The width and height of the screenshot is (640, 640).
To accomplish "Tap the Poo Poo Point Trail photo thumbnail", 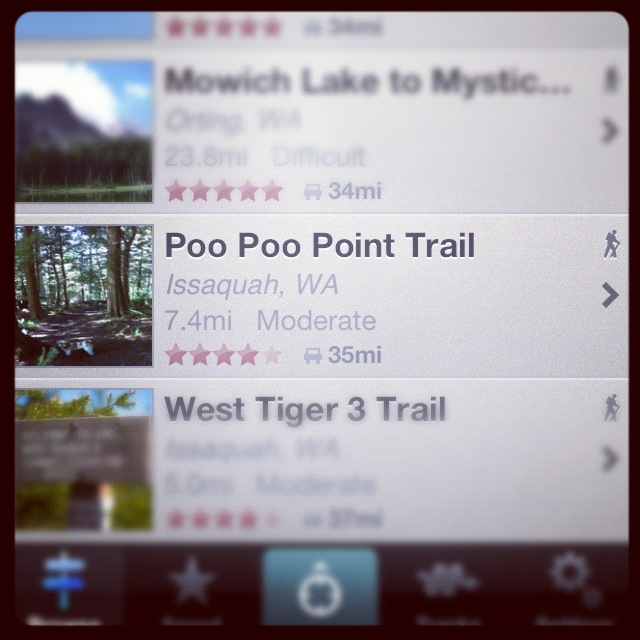I will (84, 296).
